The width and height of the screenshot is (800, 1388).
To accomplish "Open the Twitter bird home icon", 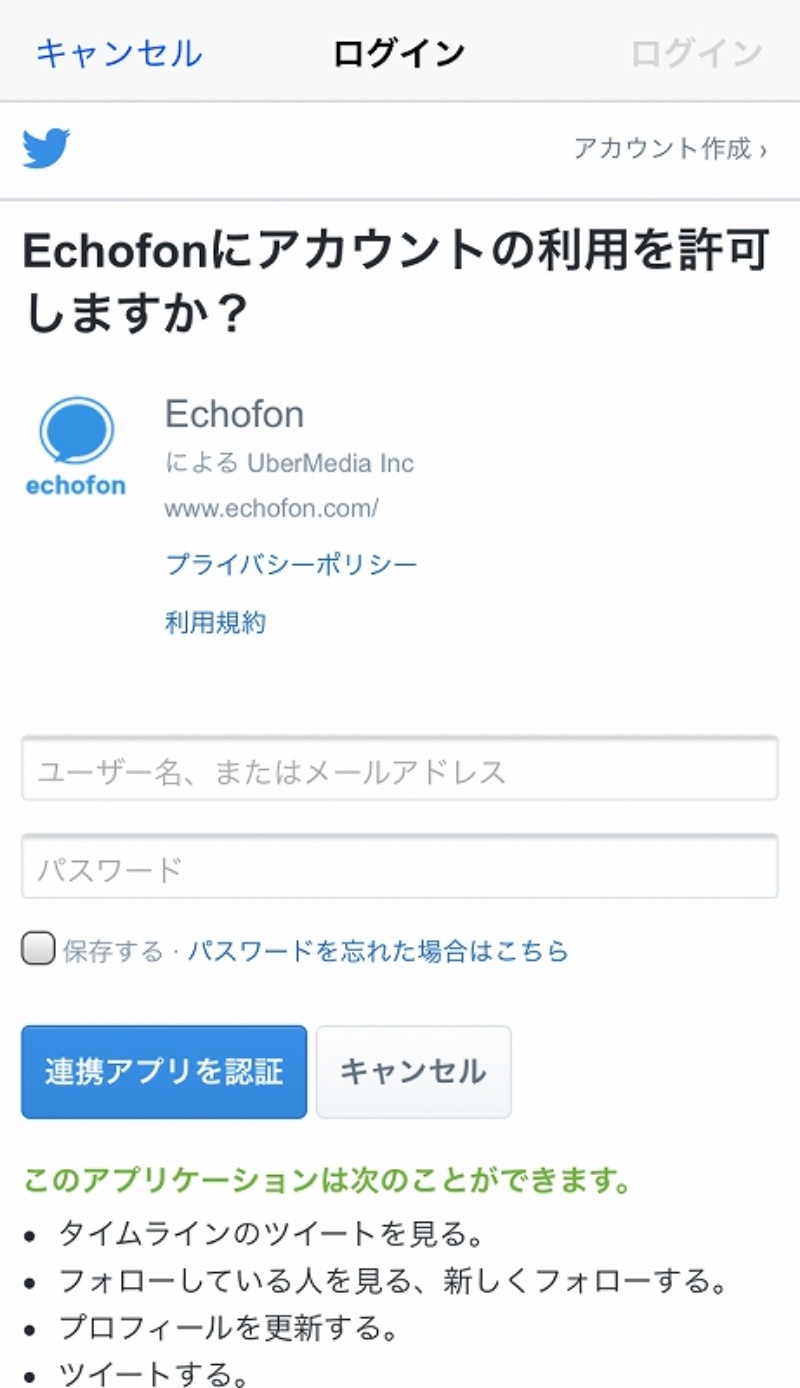I will point(46,149).
